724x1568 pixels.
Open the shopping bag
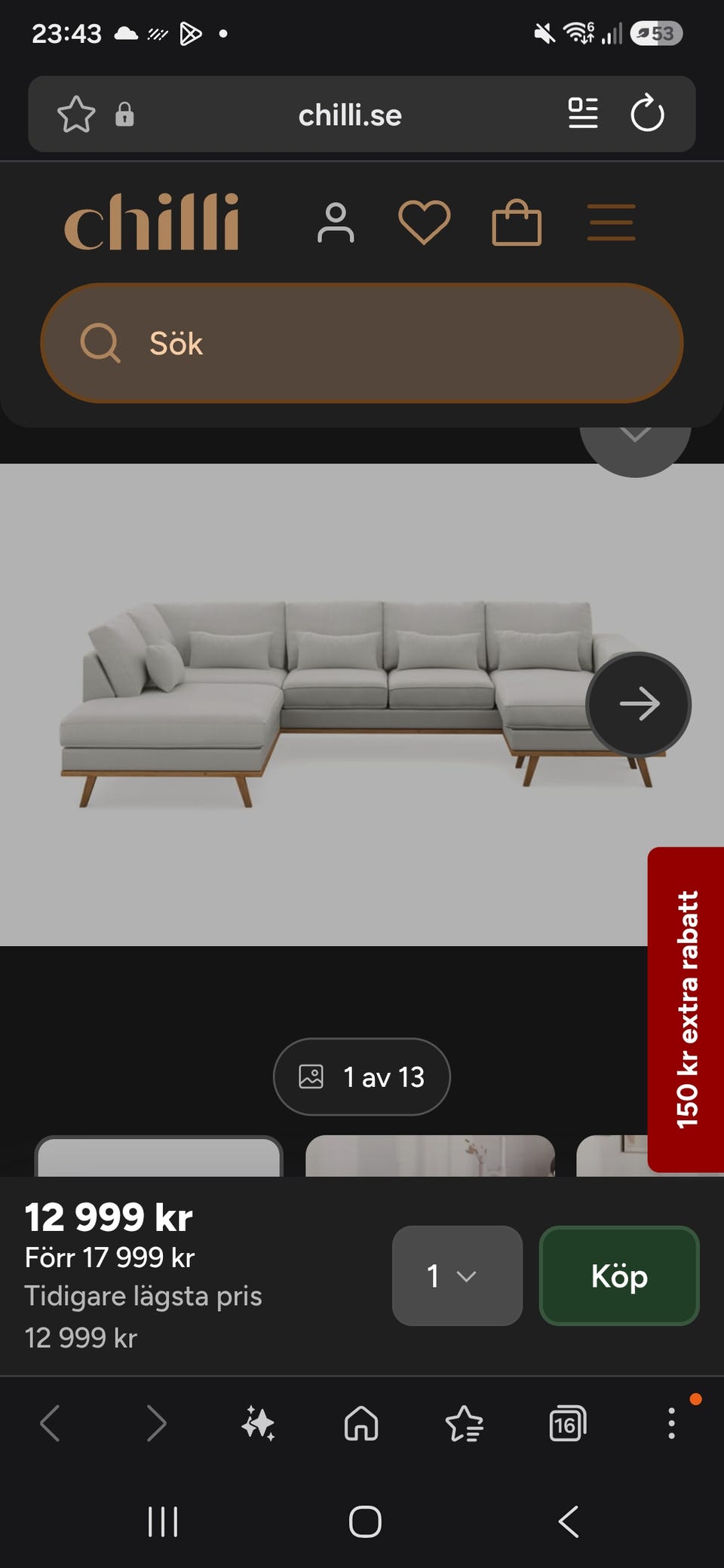point(517,222)
